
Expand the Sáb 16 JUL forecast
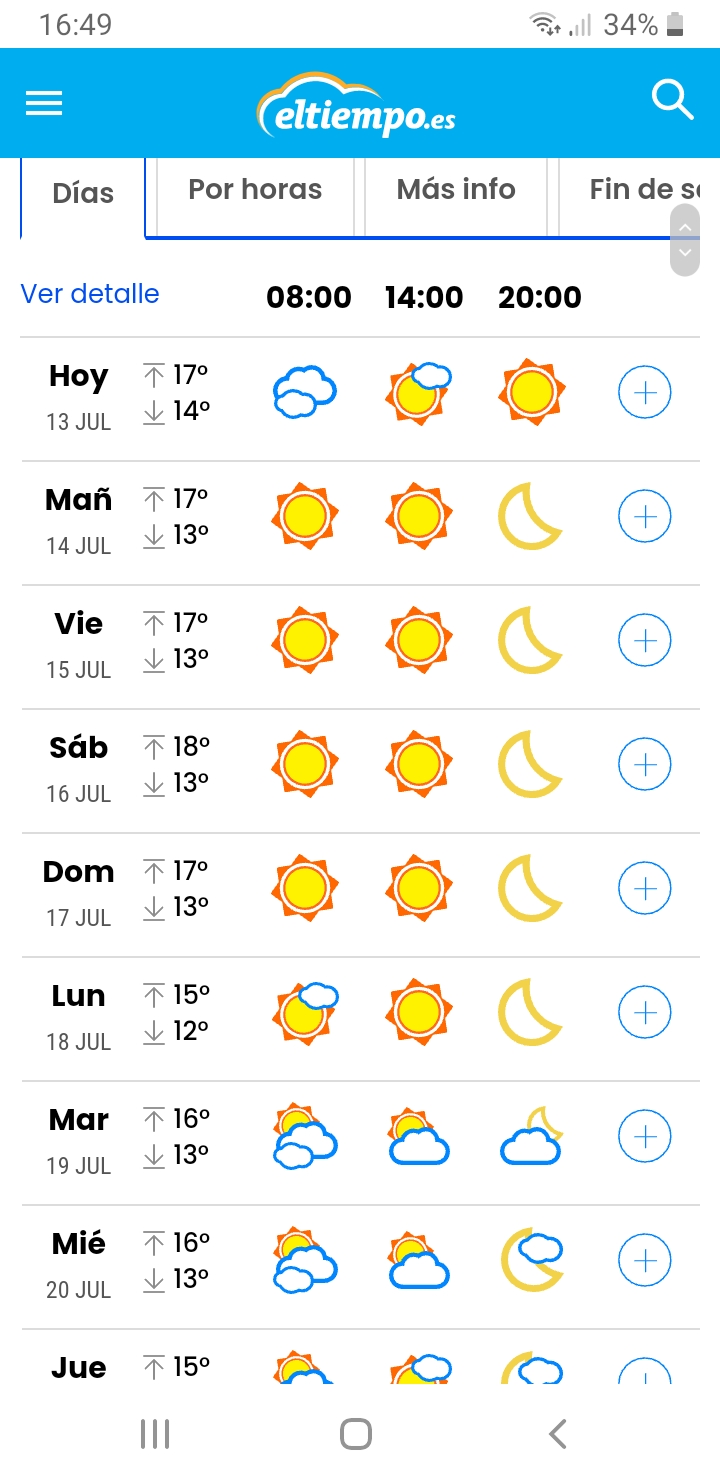(x=645, y=765)
